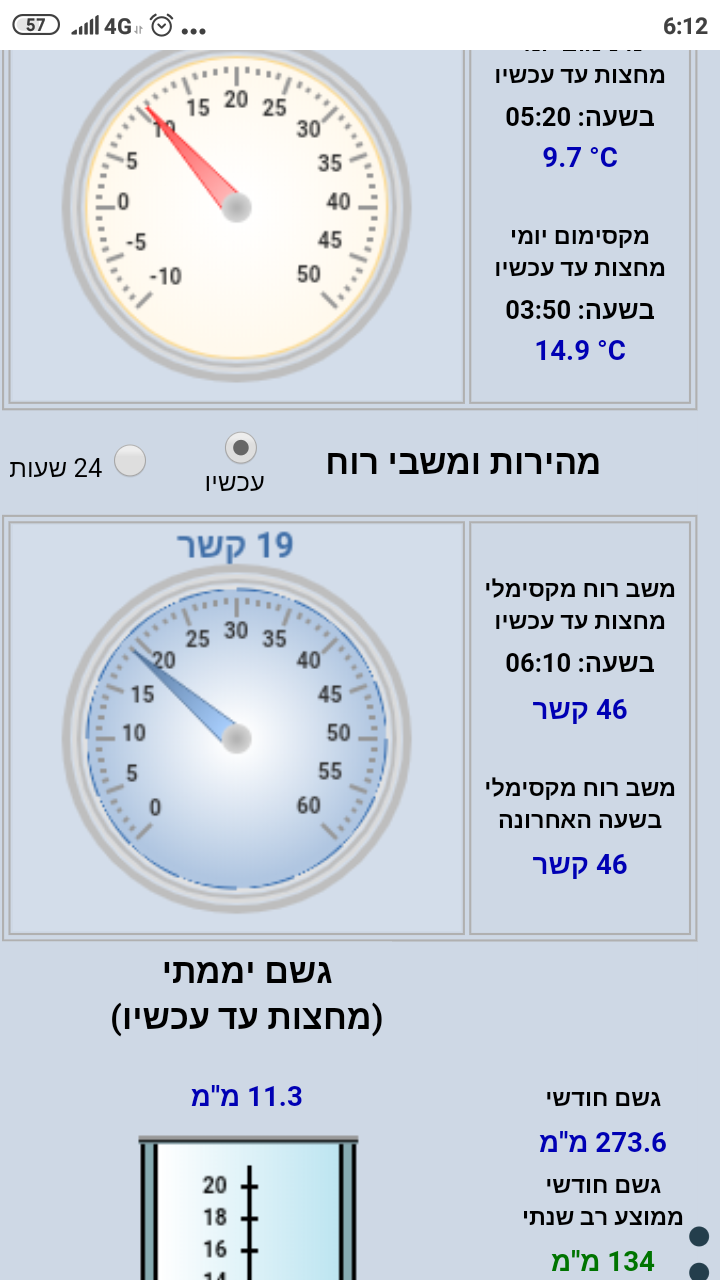The width and height of the screenshot is (720, 1280).
Task: Switch wind display to 24 שעות
Action: pos(130,461)
